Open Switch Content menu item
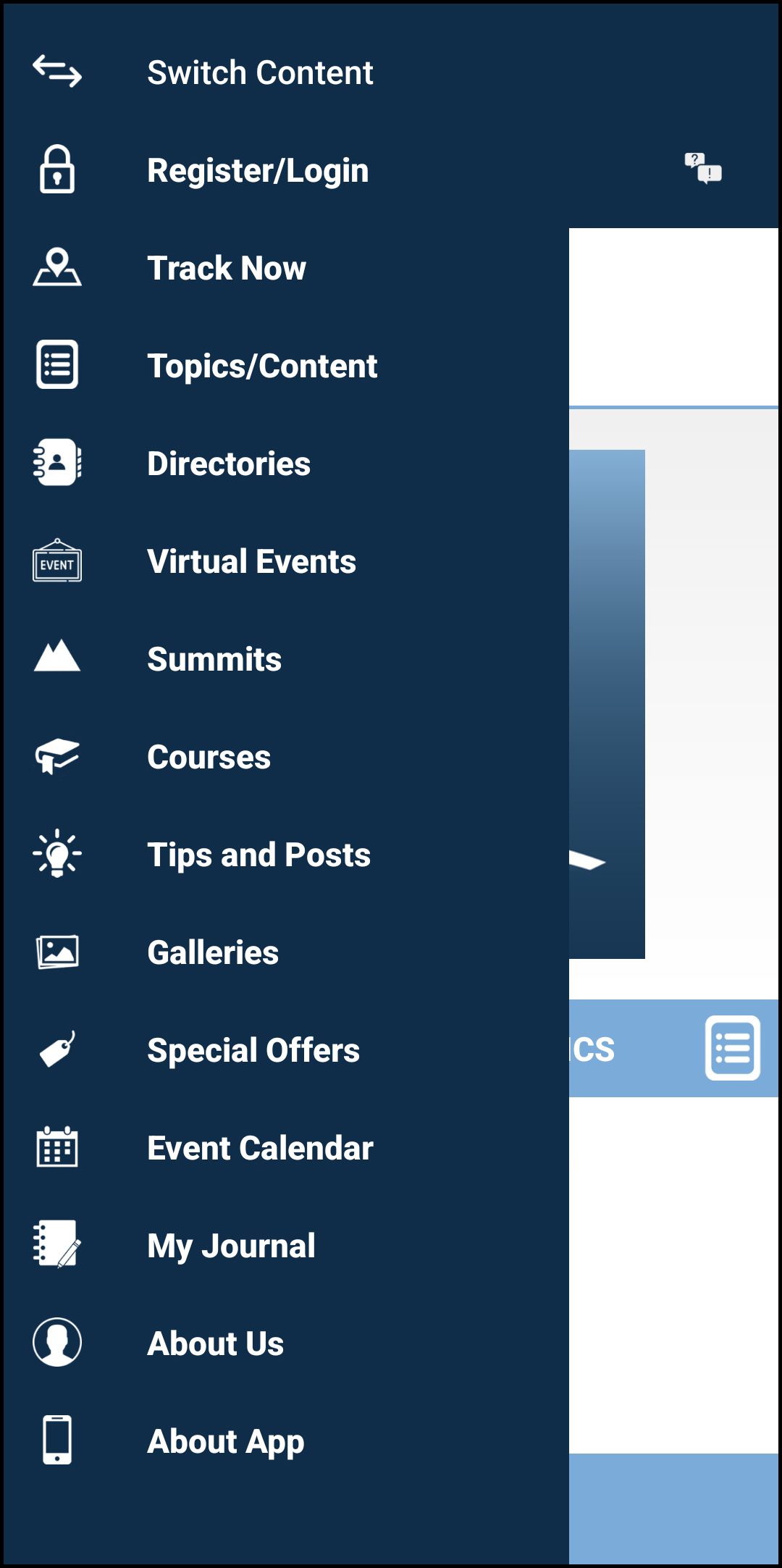The image size is (782, 1568). pos(260,72)
